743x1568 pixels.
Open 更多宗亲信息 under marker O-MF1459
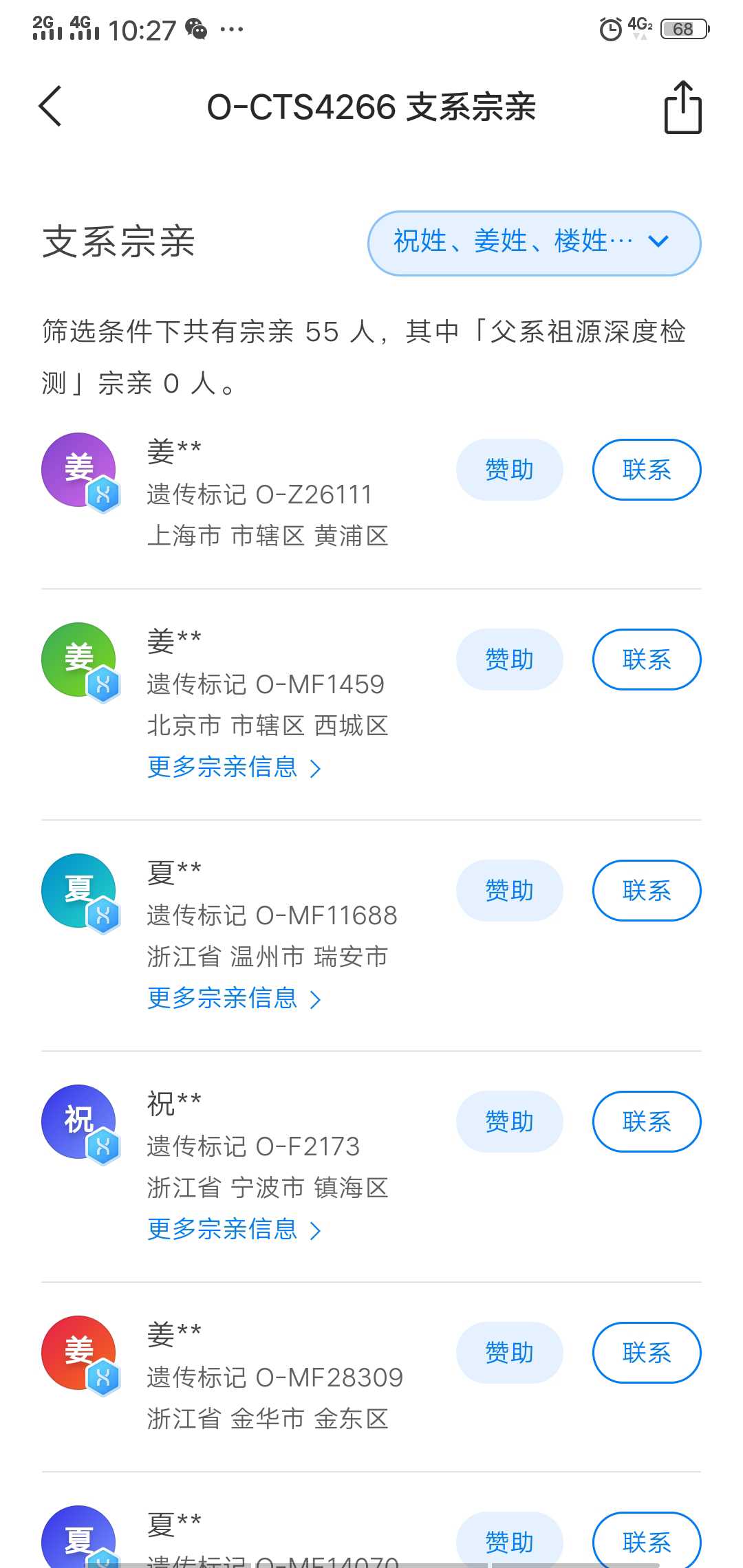click(x=235, y=767)
